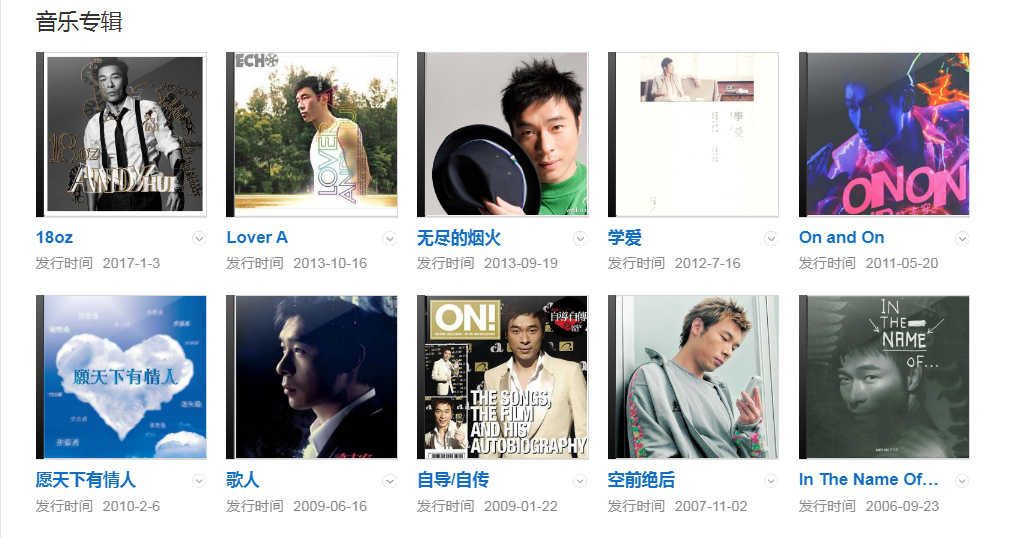Open the 歌人 album cover

click(x=313, y=377)
